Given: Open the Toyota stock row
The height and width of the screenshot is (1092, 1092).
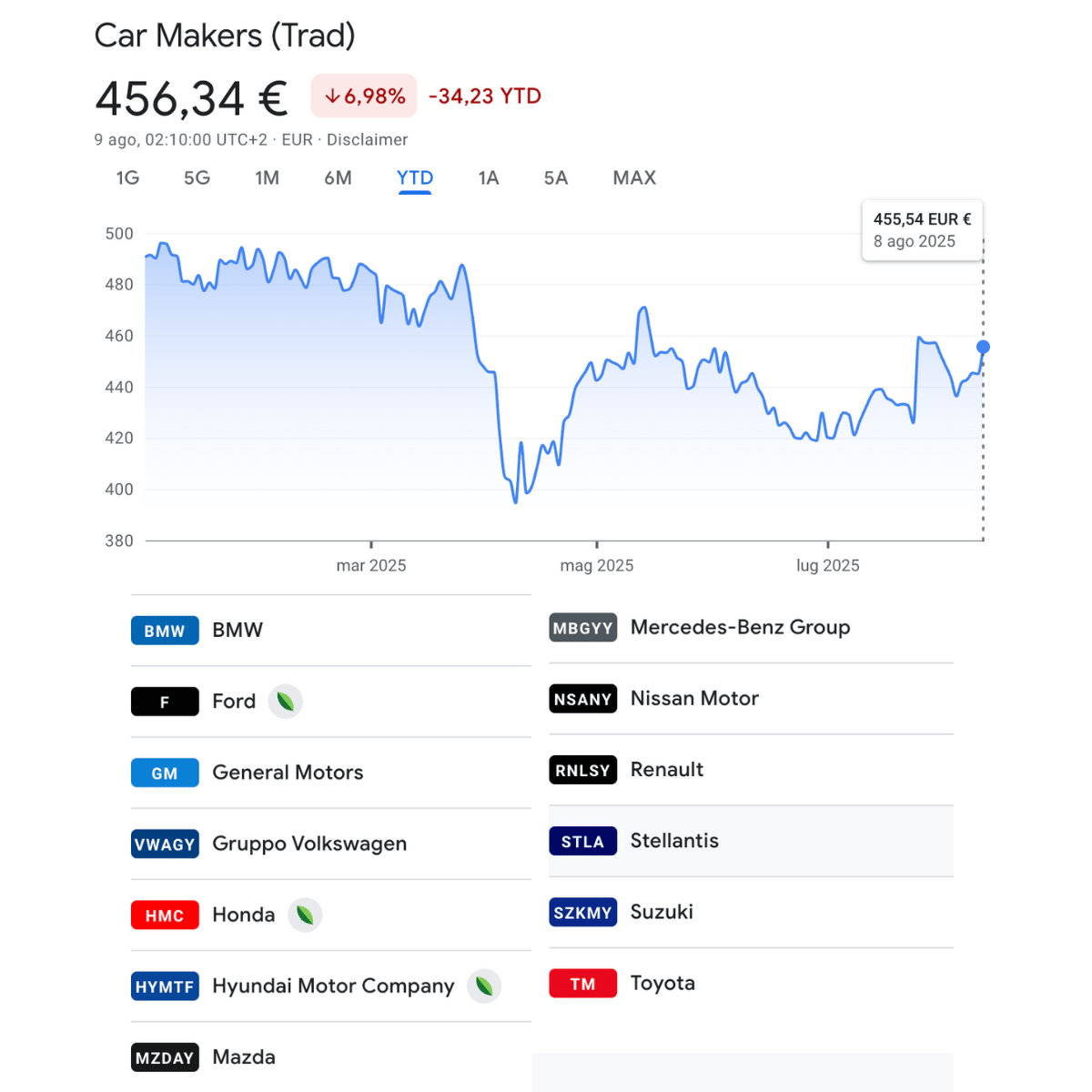Looking at the screenshot, I should coord(662,983).
